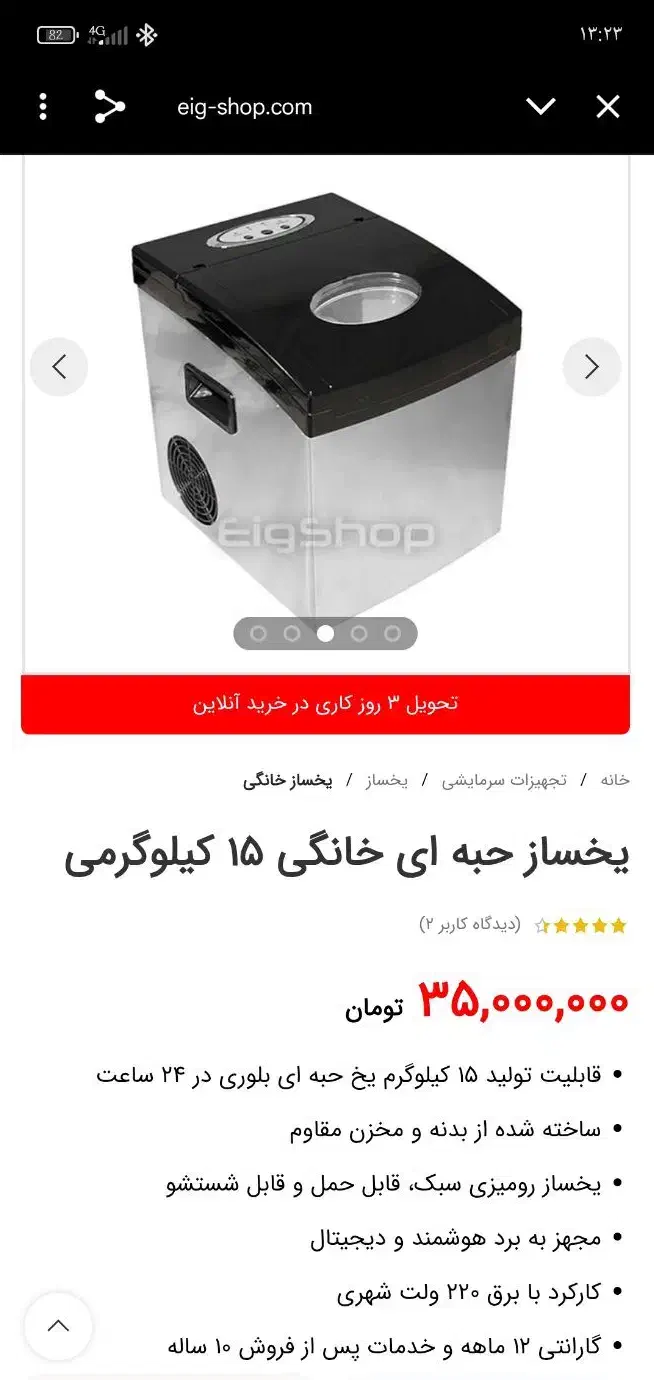
Task: Go to خانه breadcrumb link
Action: (615, 780)
